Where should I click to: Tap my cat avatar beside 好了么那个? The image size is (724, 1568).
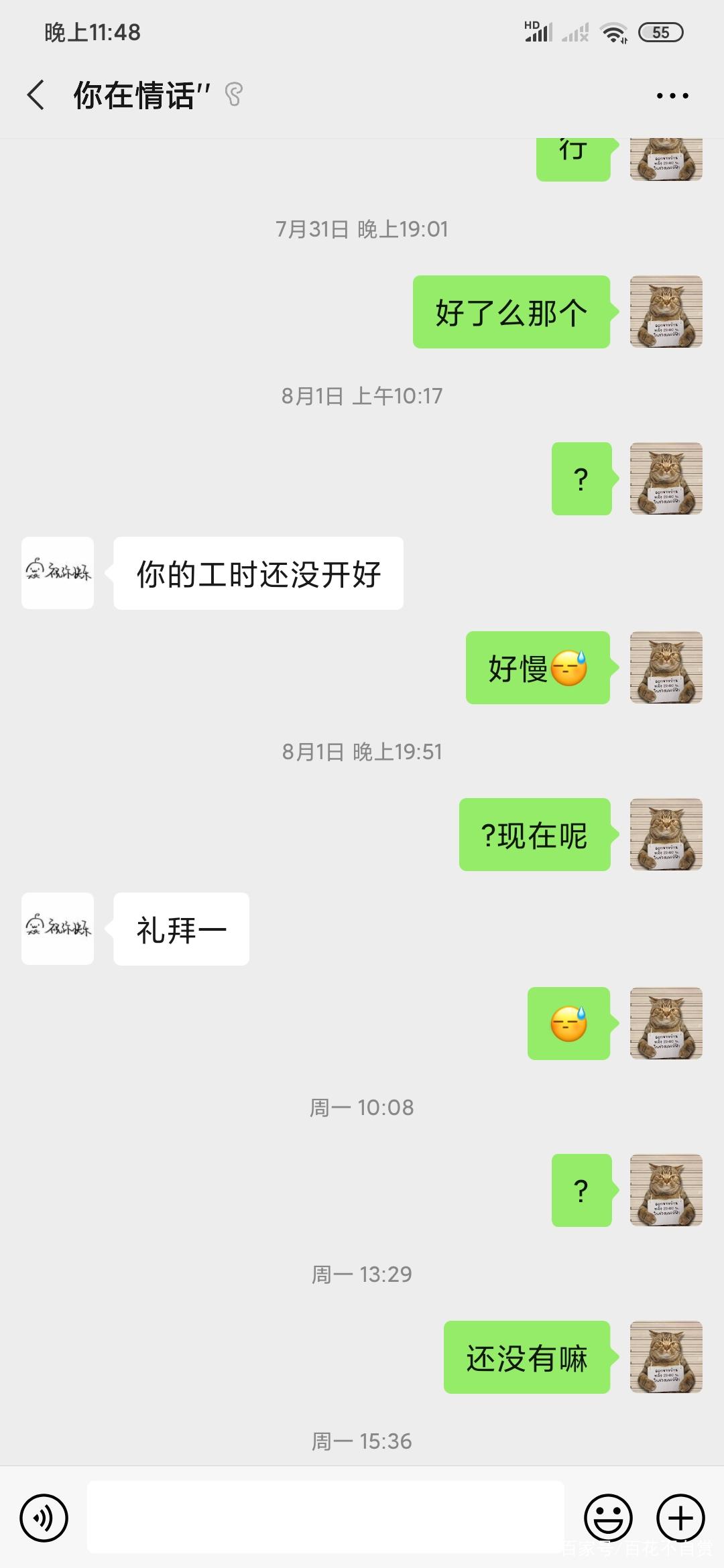tap(666, 312)
